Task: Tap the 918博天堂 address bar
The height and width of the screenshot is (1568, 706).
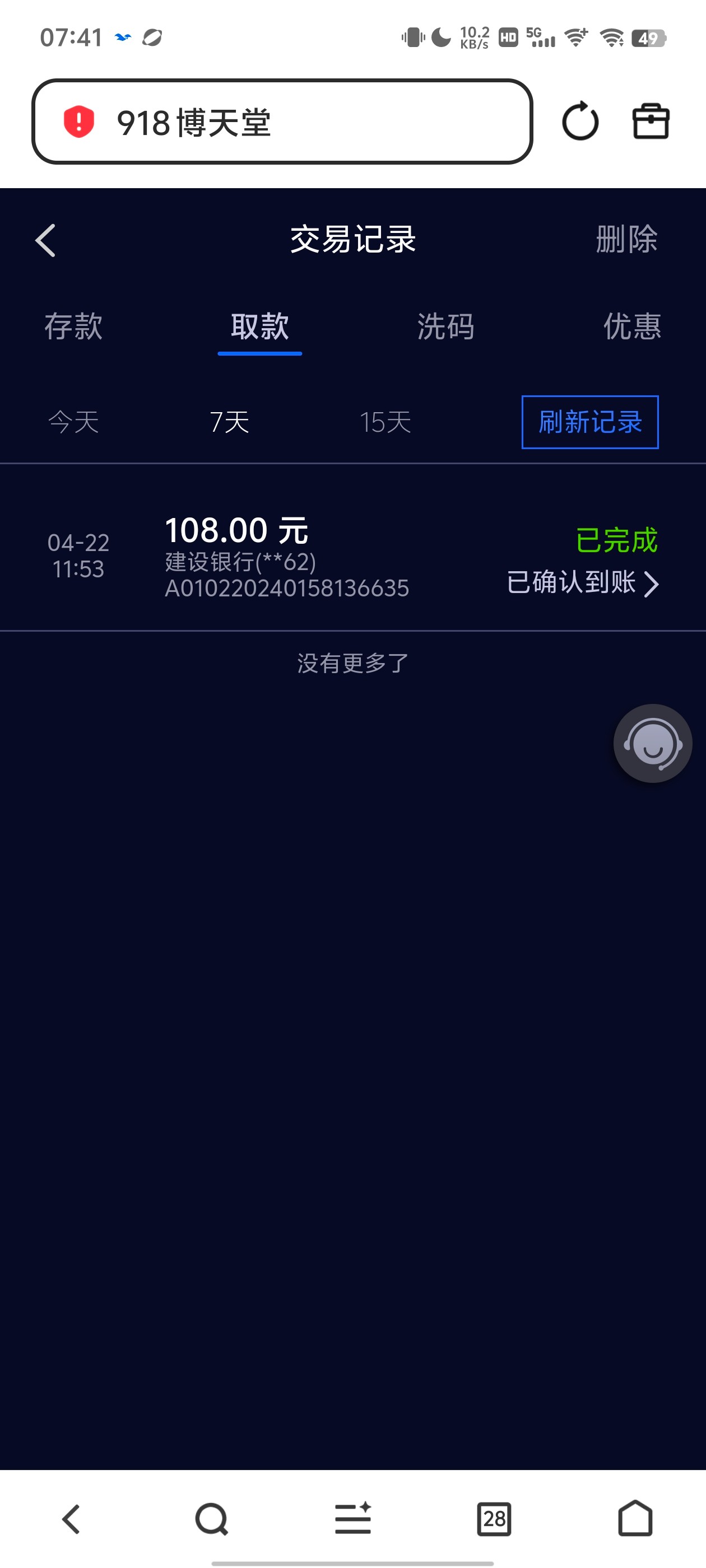Action: click(x=281, y=122)
